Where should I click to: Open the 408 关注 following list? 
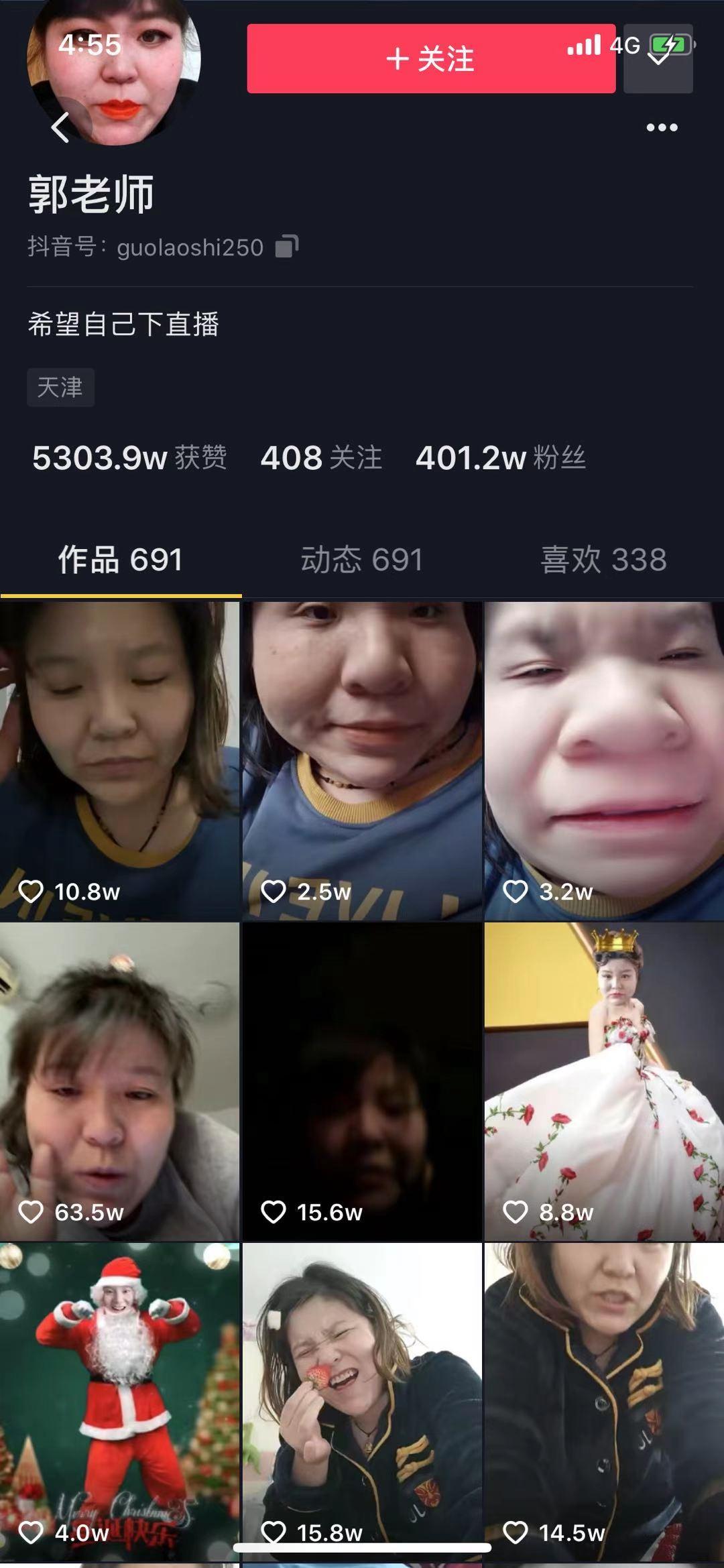321,458
